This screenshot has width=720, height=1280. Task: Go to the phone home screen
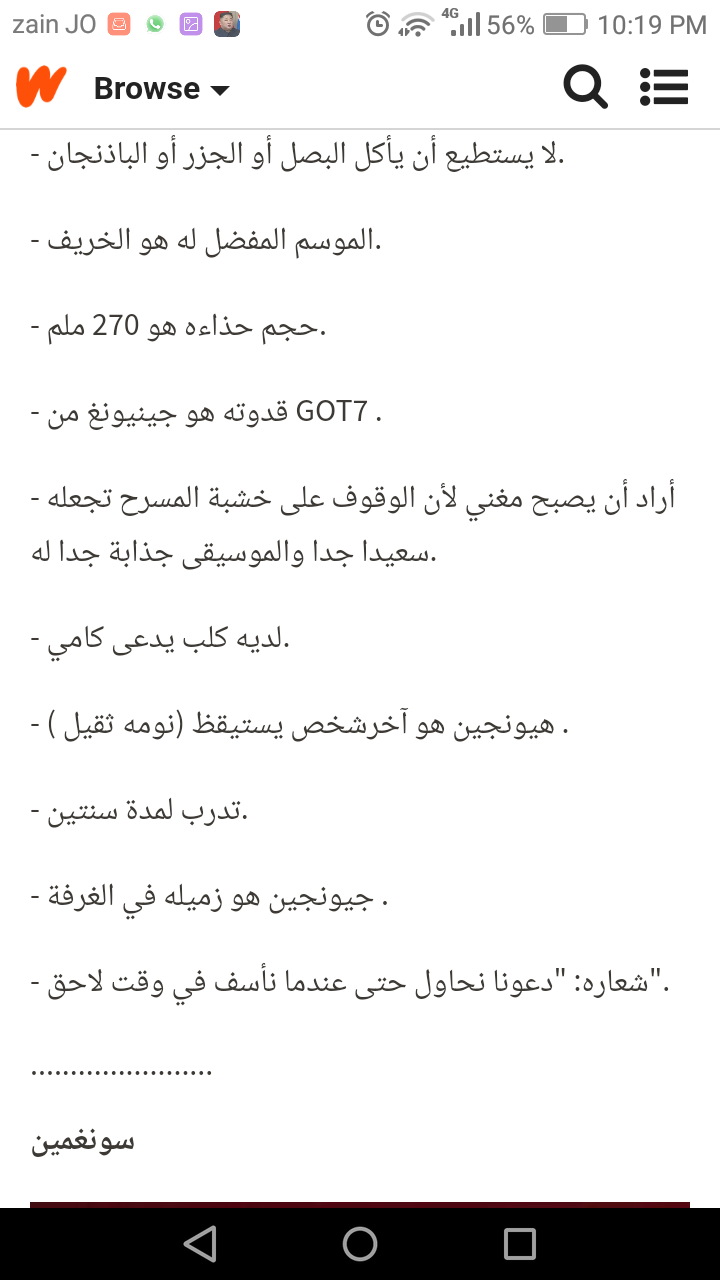click(x=360, y=1243)
